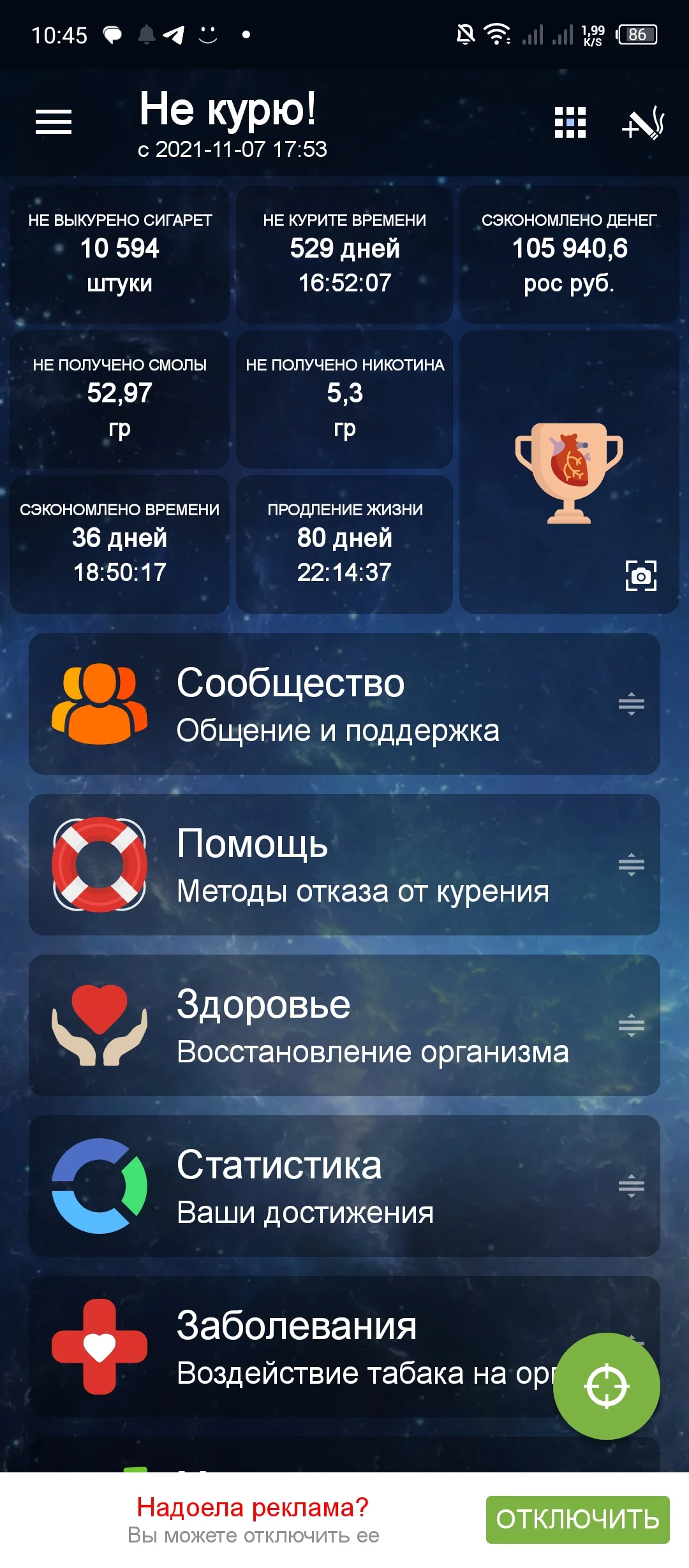
Task: Open achievements via the trophy icon
Action: [568, 472]
